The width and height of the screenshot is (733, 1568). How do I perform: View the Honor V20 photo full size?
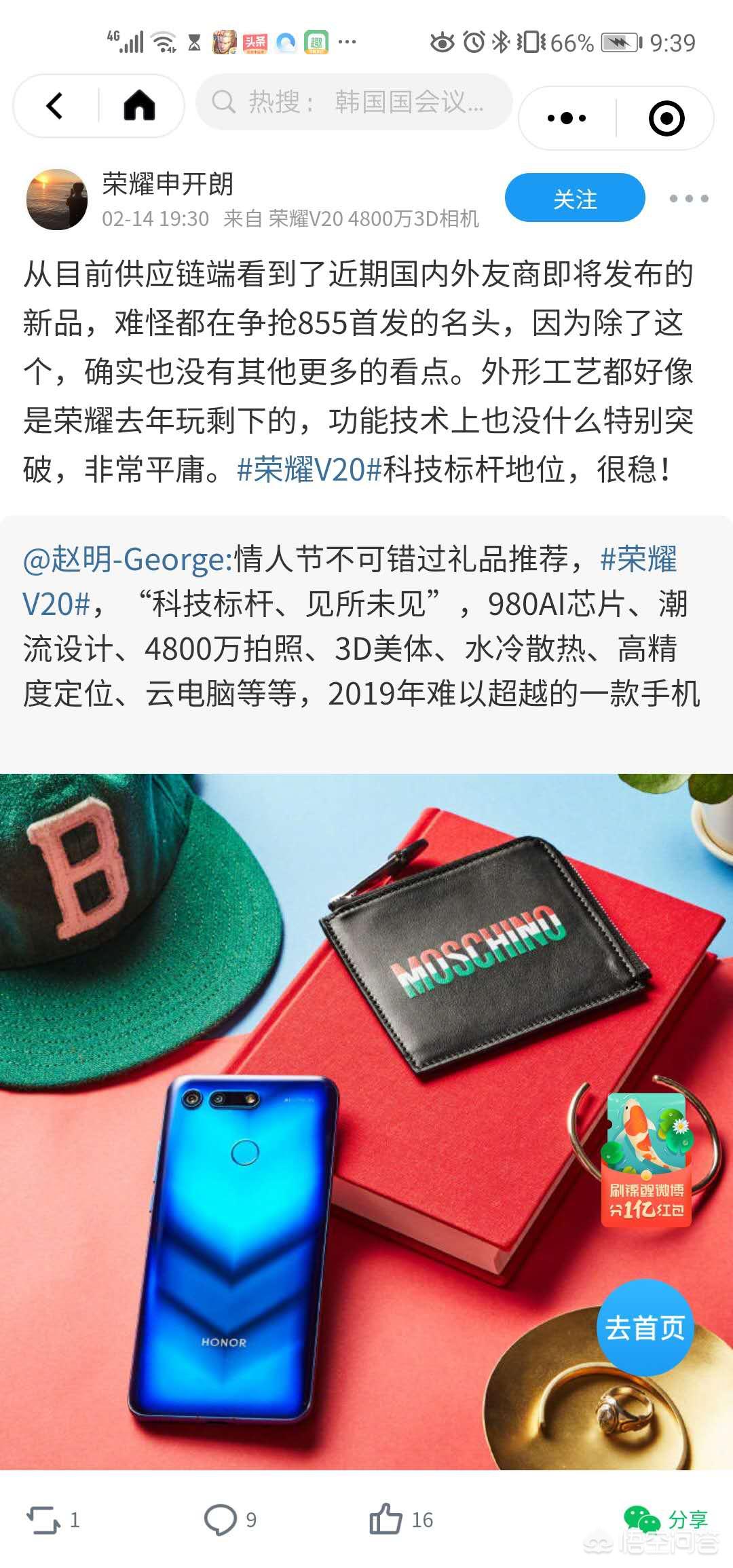click(x=366, y=1122)
